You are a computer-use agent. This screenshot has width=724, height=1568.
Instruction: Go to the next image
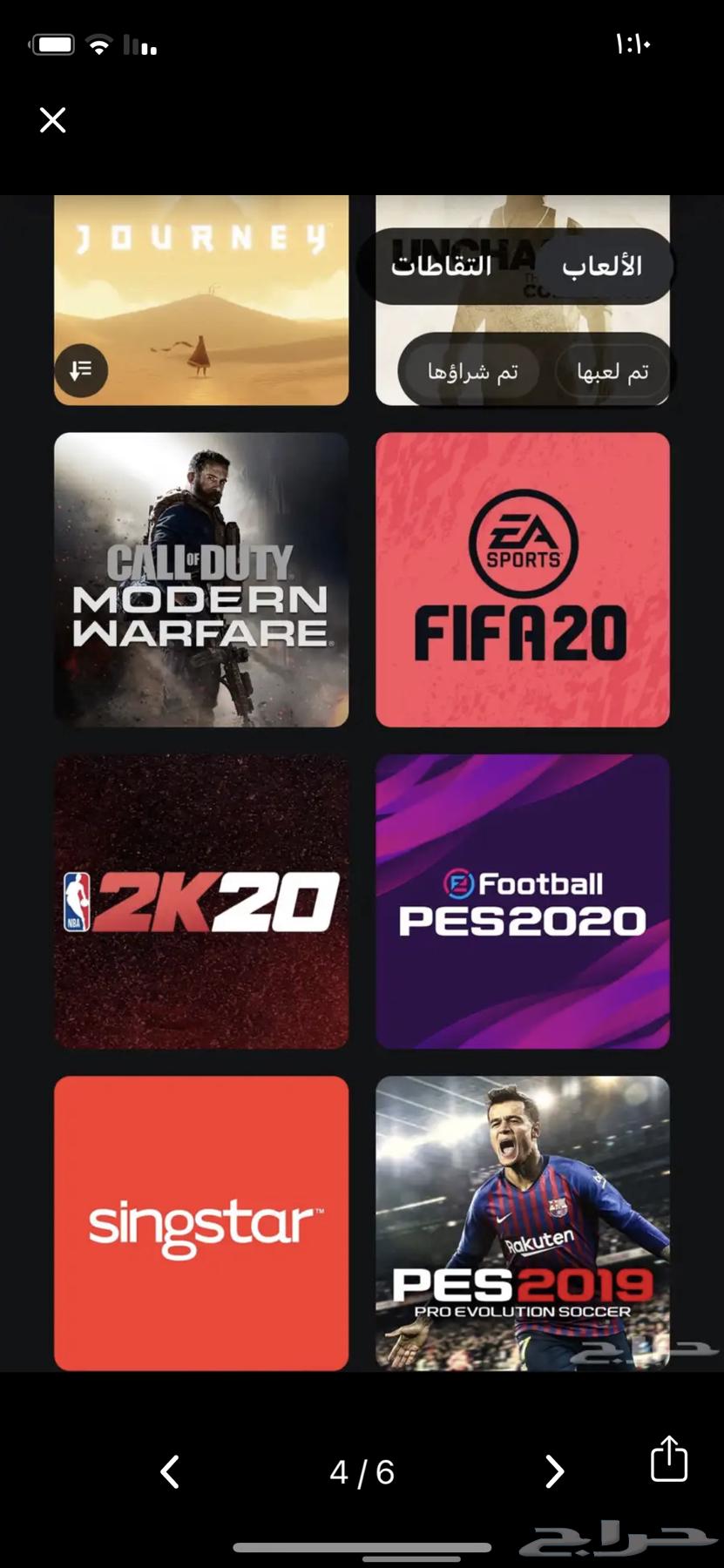click(x=554, y=1471)
